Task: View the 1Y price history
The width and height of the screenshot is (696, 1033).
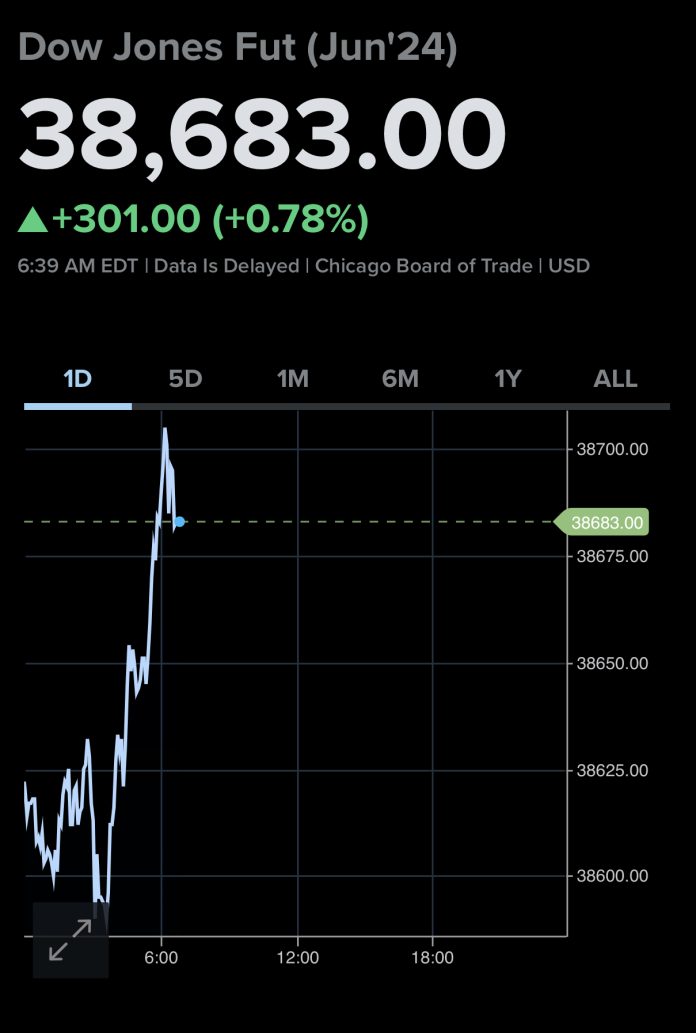Action: (x=508, y=379)
